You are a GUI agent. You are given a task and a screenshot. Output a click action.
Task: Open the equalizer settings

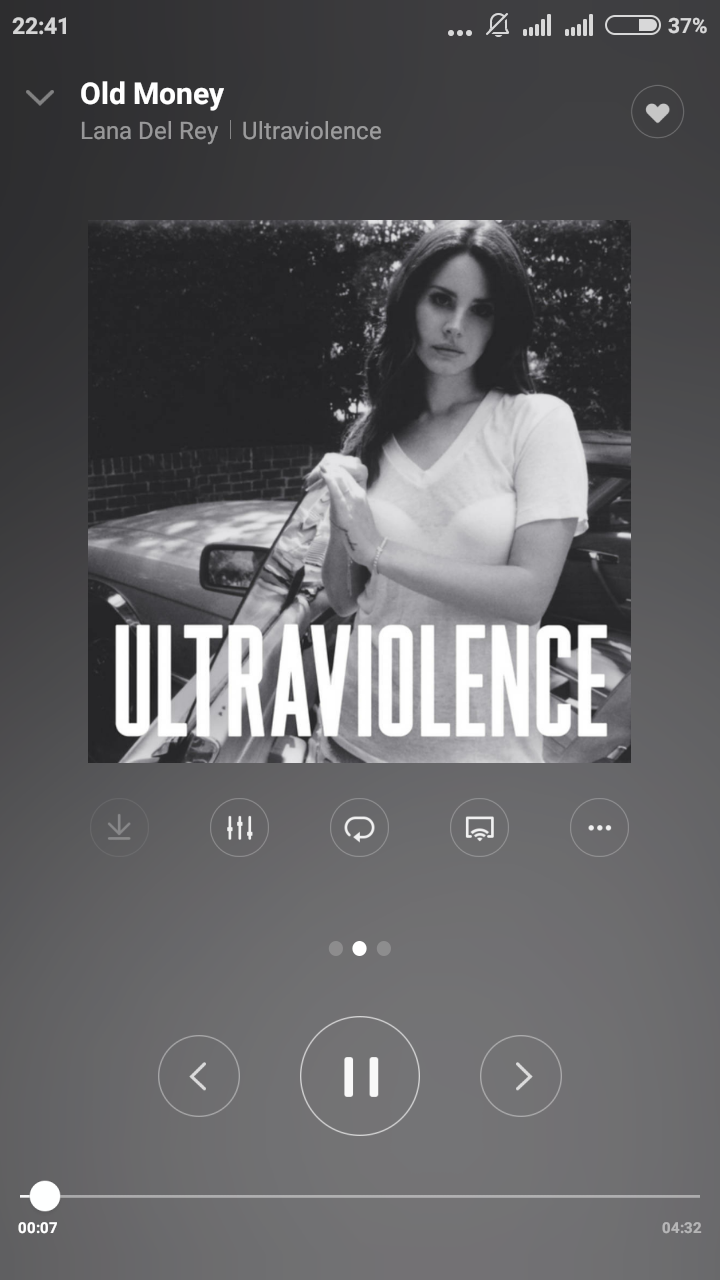[239, 828]
